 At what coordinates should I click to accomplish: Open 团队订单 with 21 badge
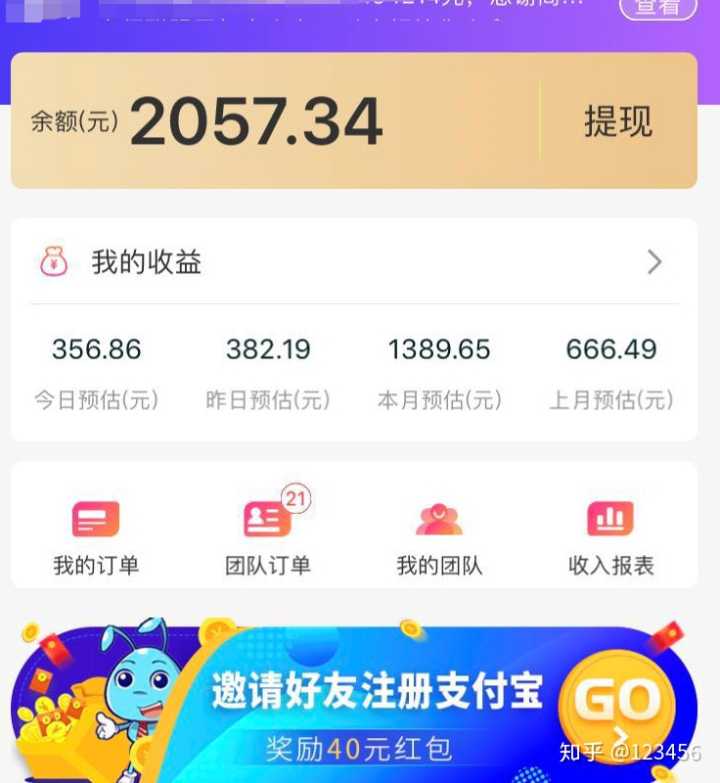(x=268, y=538)
